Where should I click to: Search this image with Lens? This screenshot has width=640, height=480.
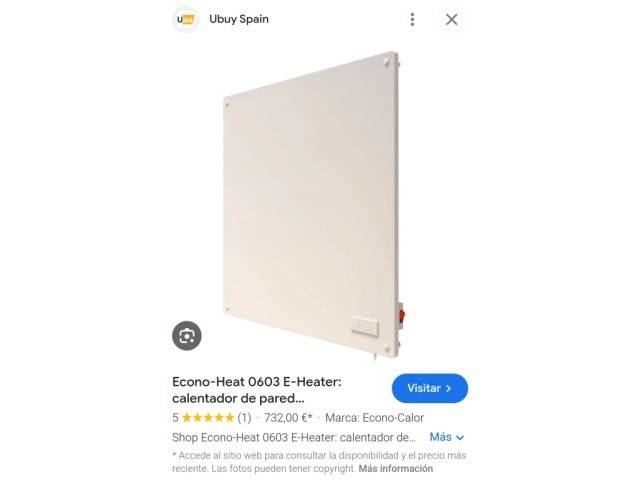click(x=187, y=336)
